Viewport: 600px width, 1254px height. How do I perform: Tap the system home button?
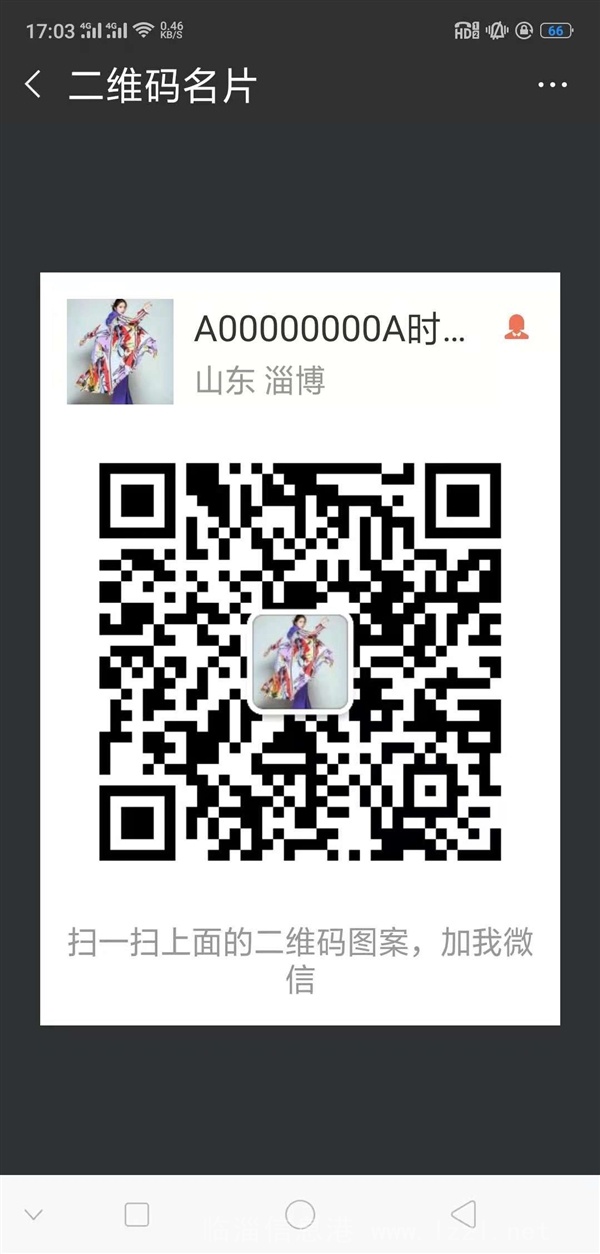pos(300,1215)
